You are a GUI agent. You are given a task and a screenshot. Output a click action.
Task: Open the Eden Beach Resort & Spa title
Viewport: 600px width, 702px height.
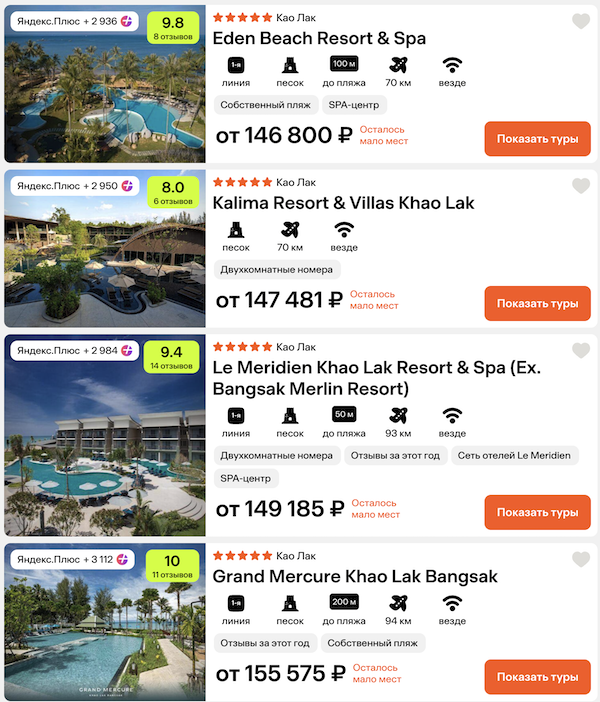[x=319, y=39]
